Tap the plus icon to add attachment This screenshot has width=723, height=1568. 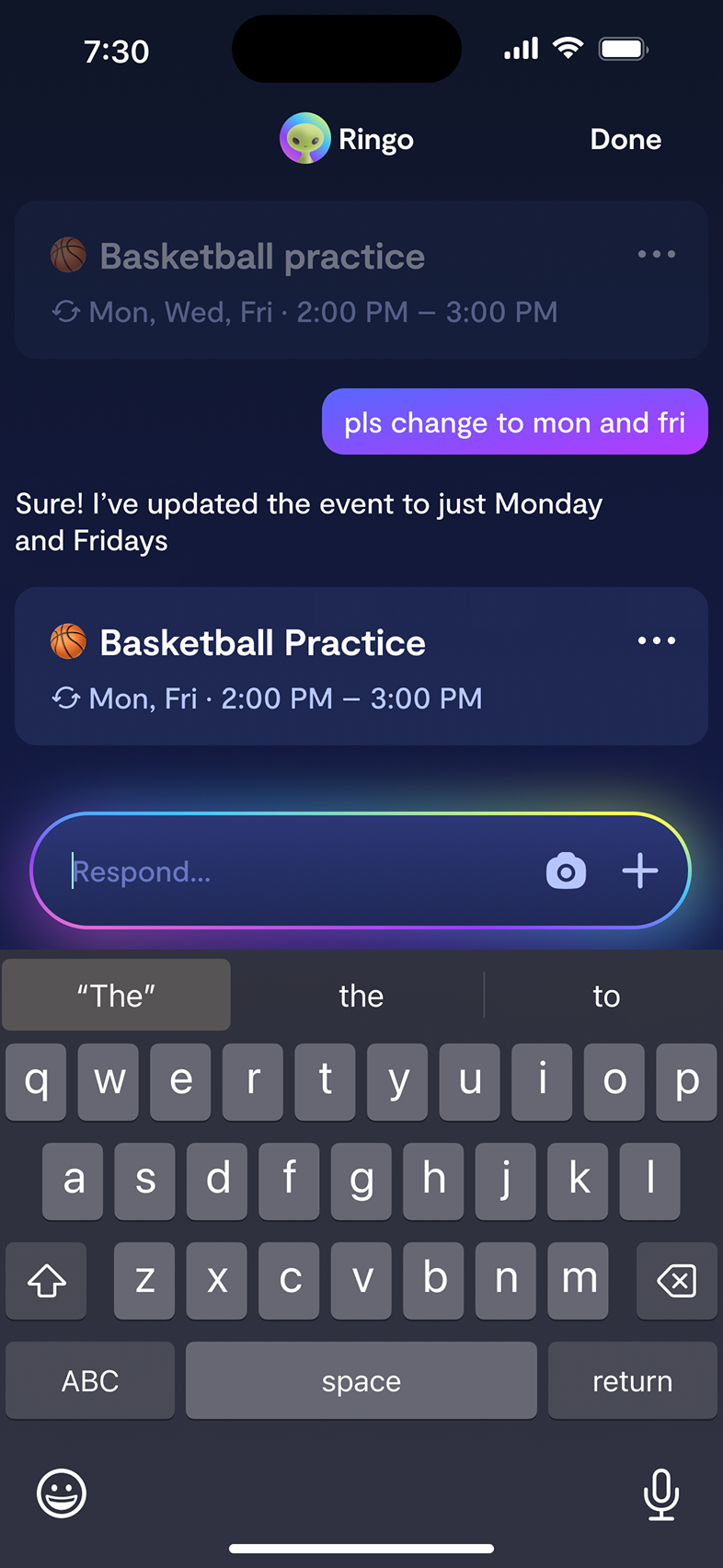640,870
